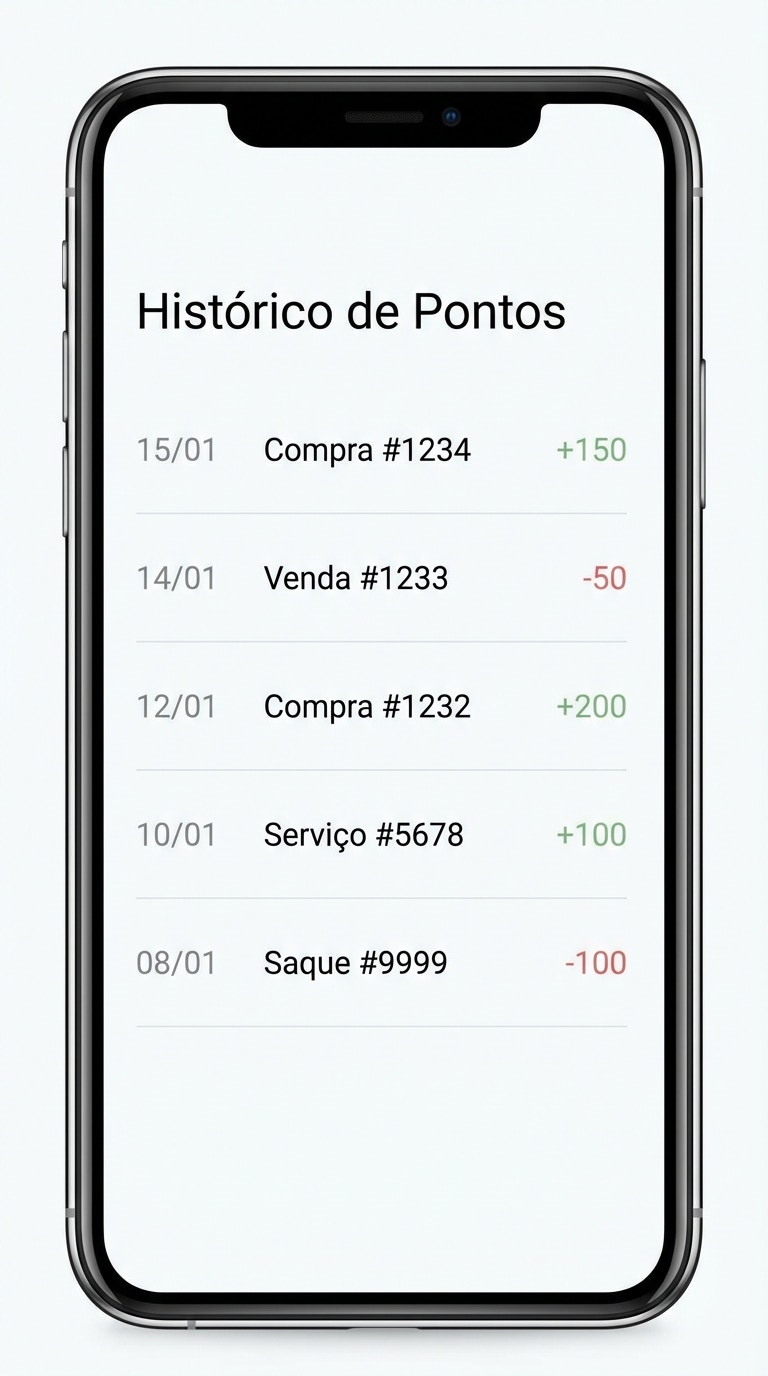Select the date 10/01
768x1376 pixels.
(178, 834)
